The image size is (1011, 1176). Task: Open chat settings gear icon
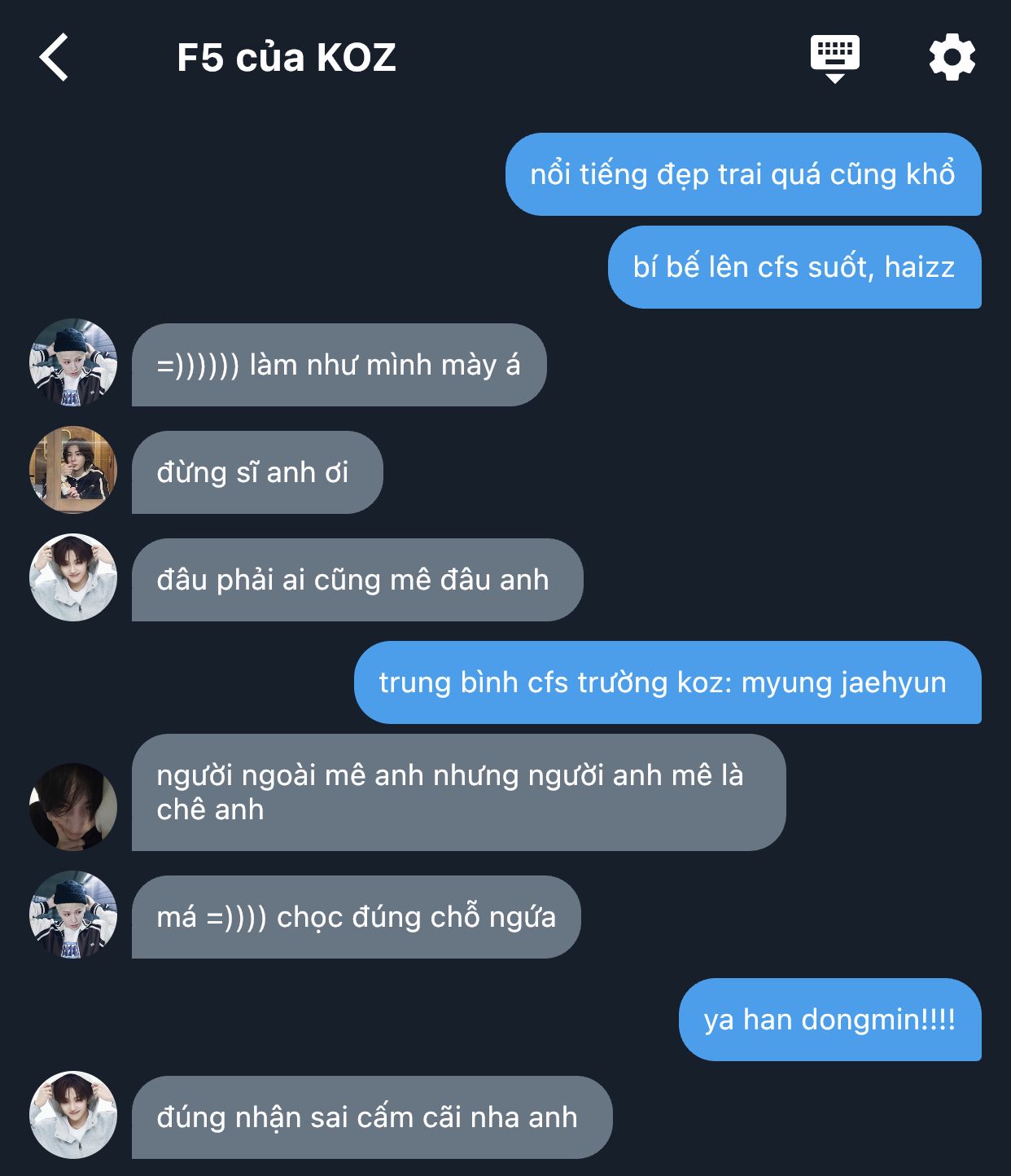[x=952, y=58]
